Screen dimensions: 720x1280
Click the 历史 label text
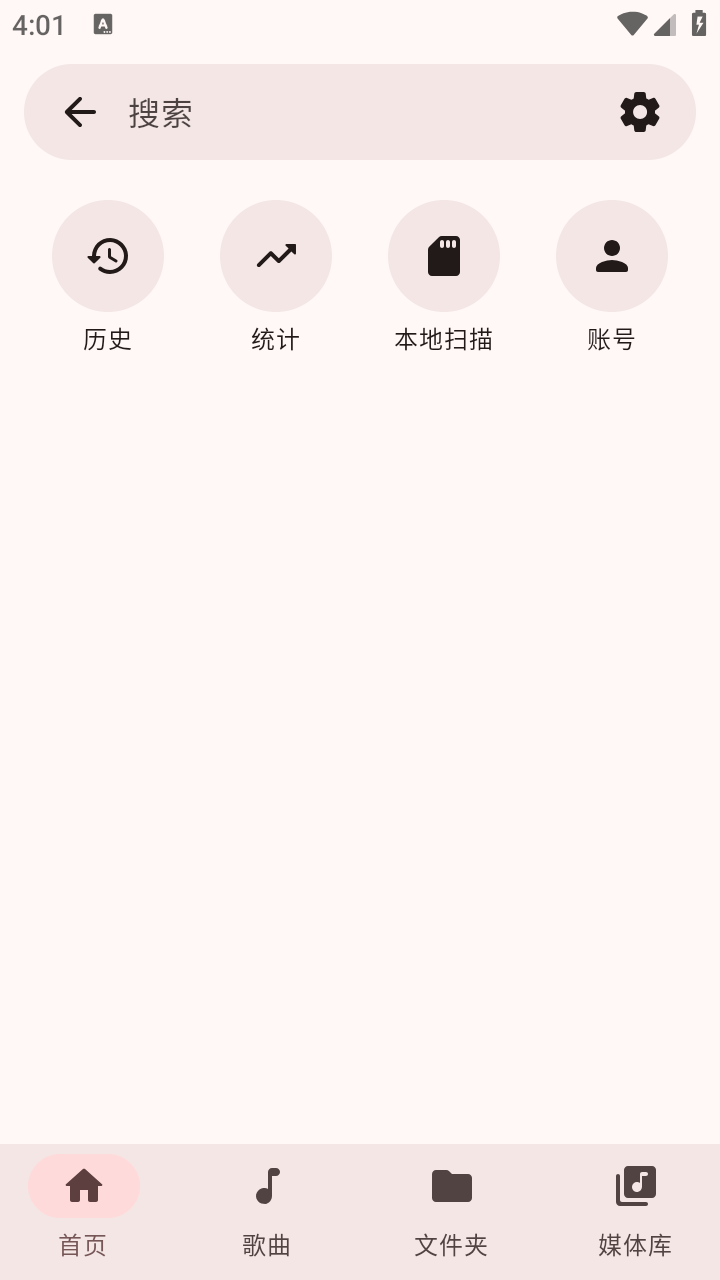click(x=108, y=339)
